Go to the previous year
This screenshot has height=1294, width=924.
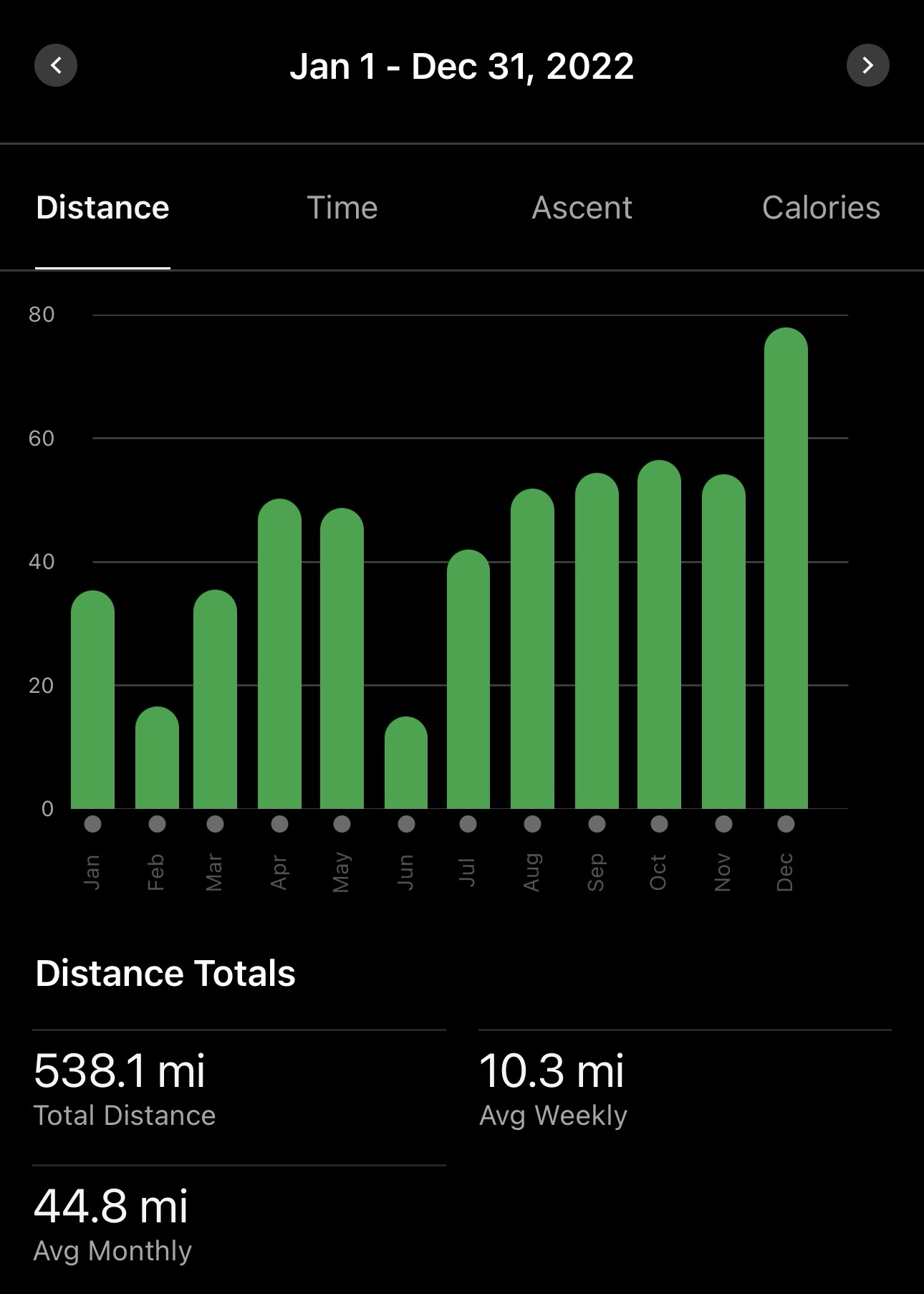click(x=56, y=65)
